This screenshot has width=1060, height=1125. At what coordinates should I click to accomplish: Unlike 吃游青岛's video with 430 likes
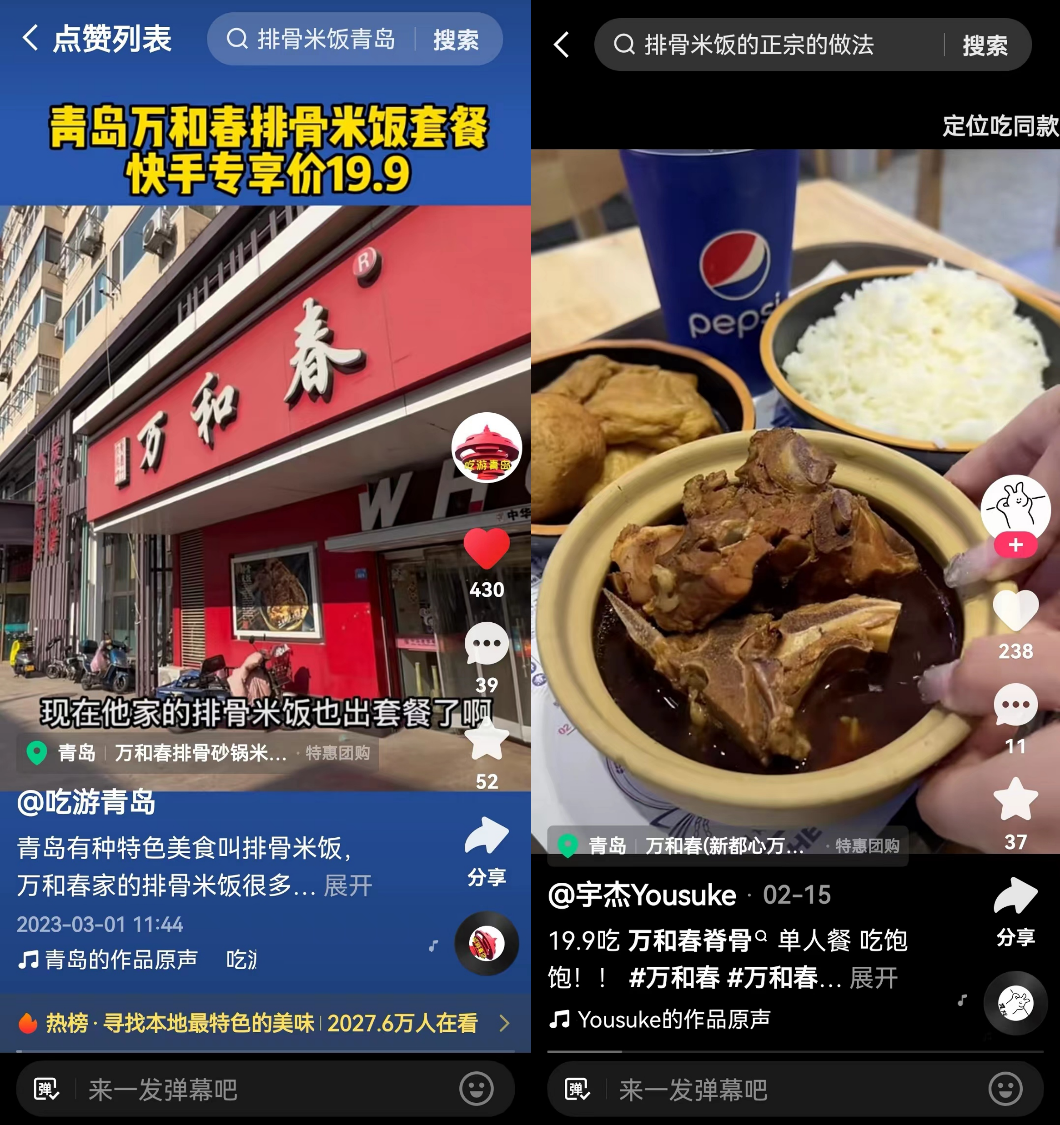[x=487, y=550]
